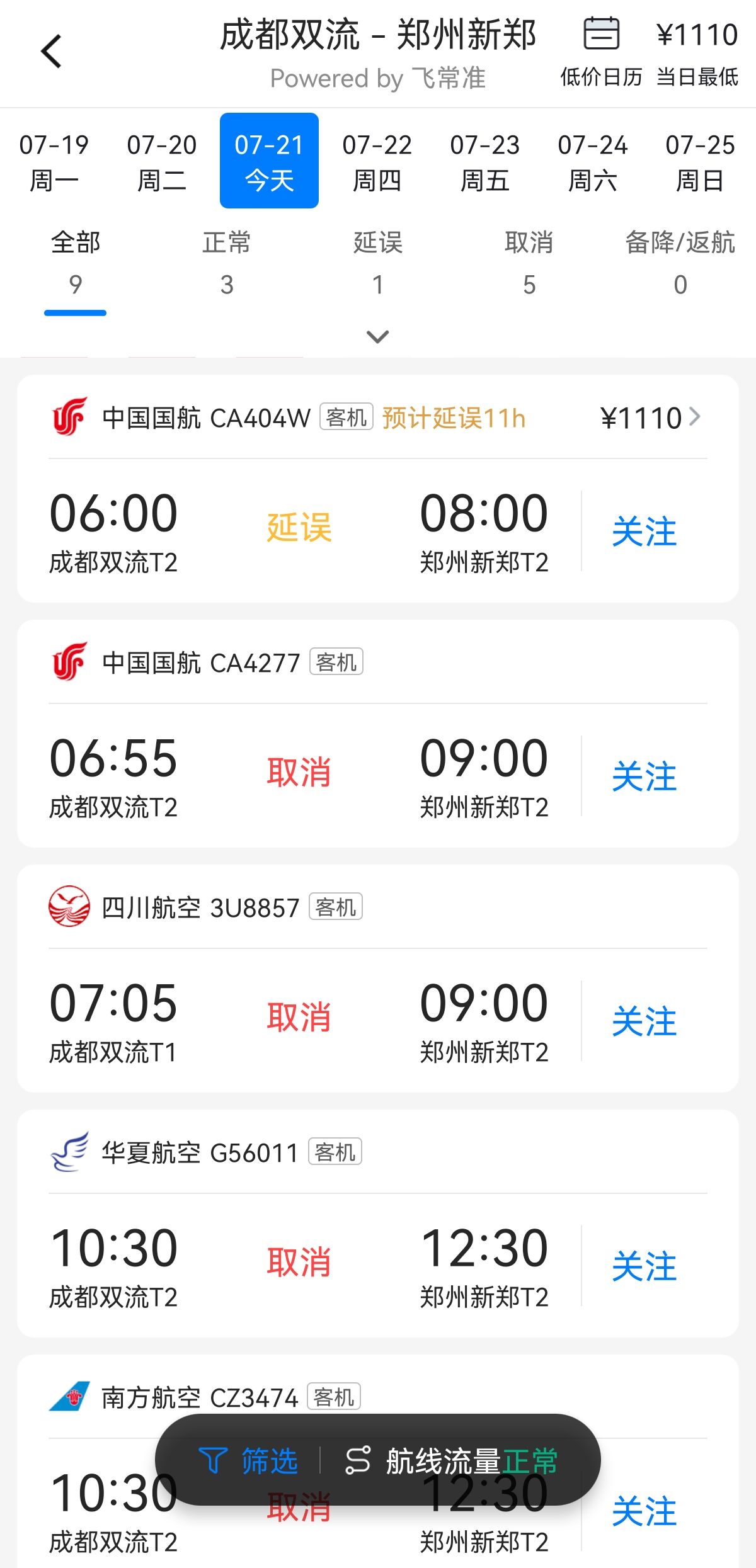Go back using the top-left arrow
This screenshot has width=756, height=1568.
(x=52, y=51)
